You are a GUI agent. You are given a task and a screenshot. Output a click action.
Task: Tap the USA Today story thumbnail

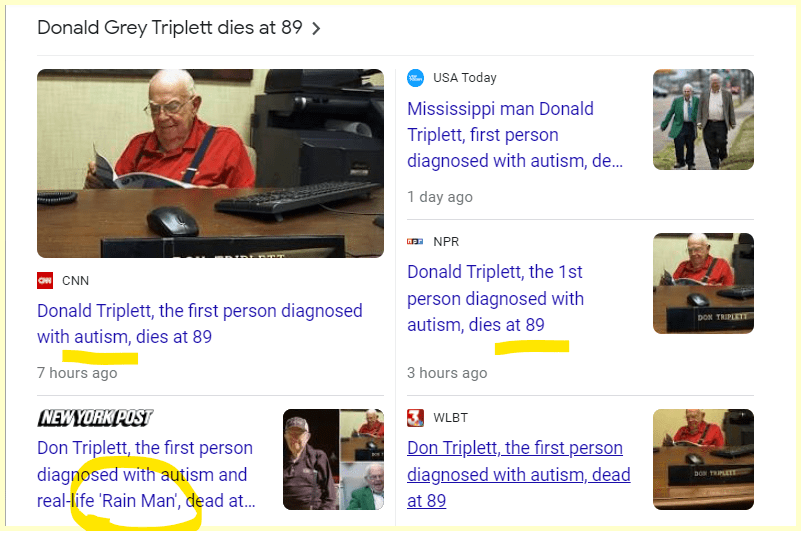703,119
